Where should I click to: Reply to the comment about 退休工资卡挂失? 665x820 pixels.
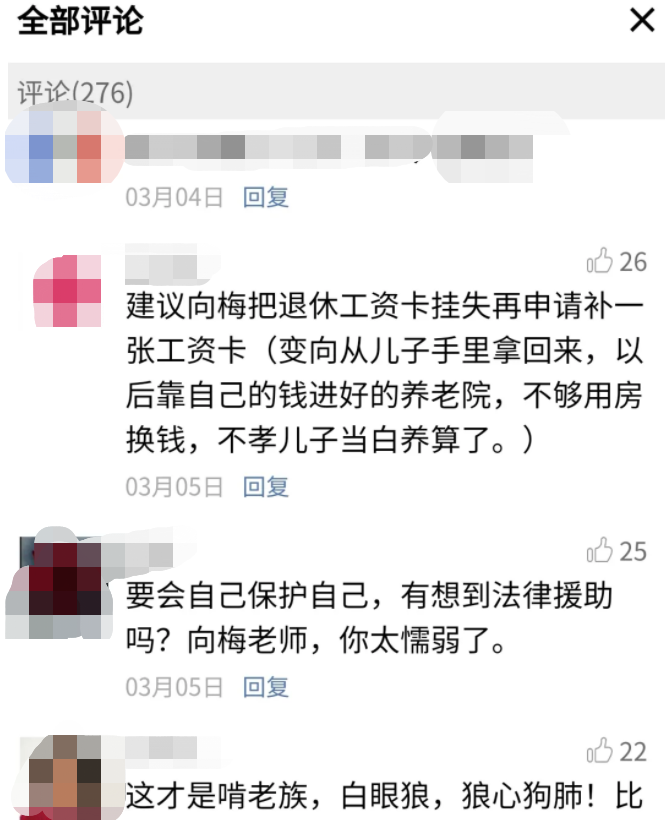point(266,487)
